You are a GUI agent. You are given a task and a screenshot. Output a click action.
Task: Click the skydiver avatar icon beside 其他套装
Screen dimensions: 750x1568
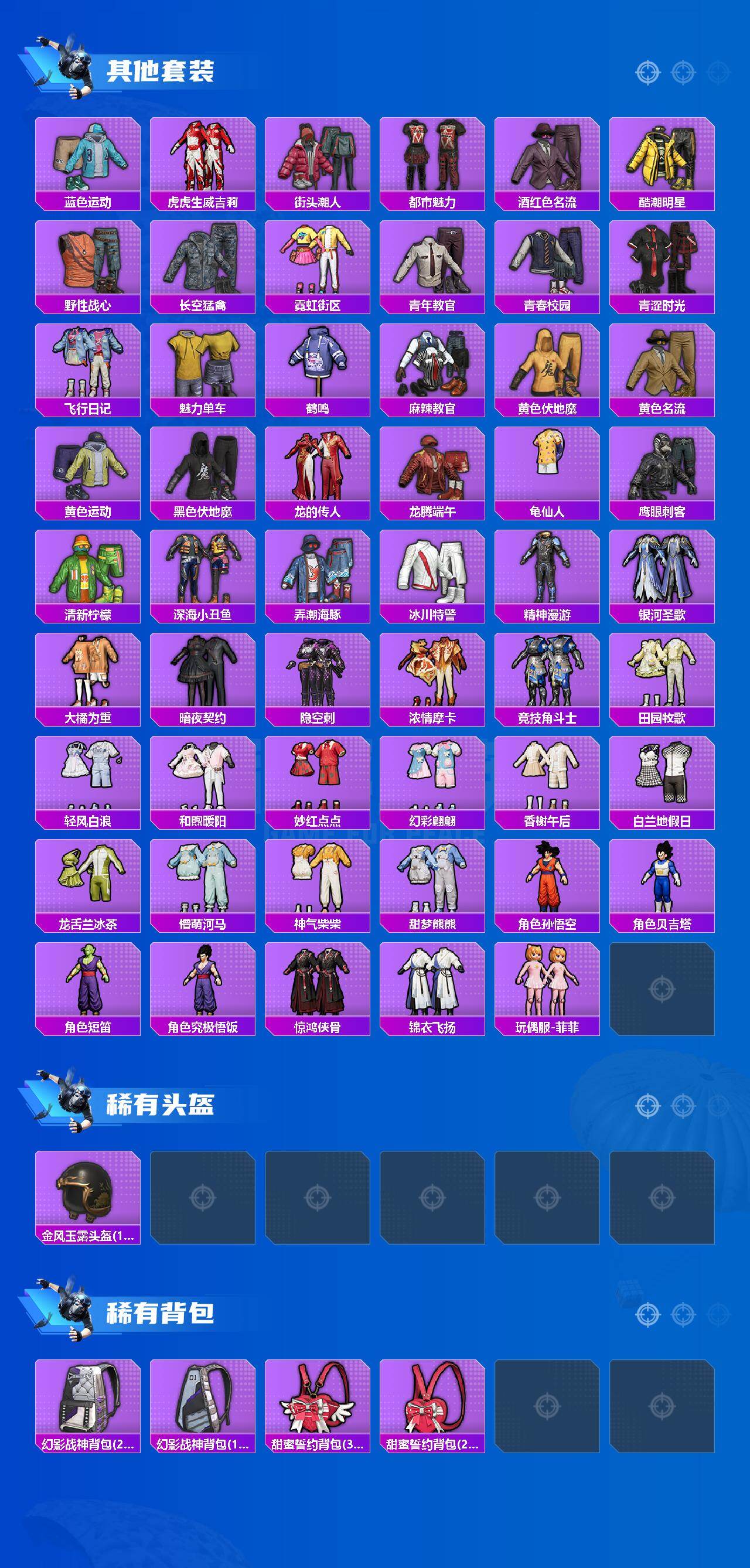click(74, 67)
